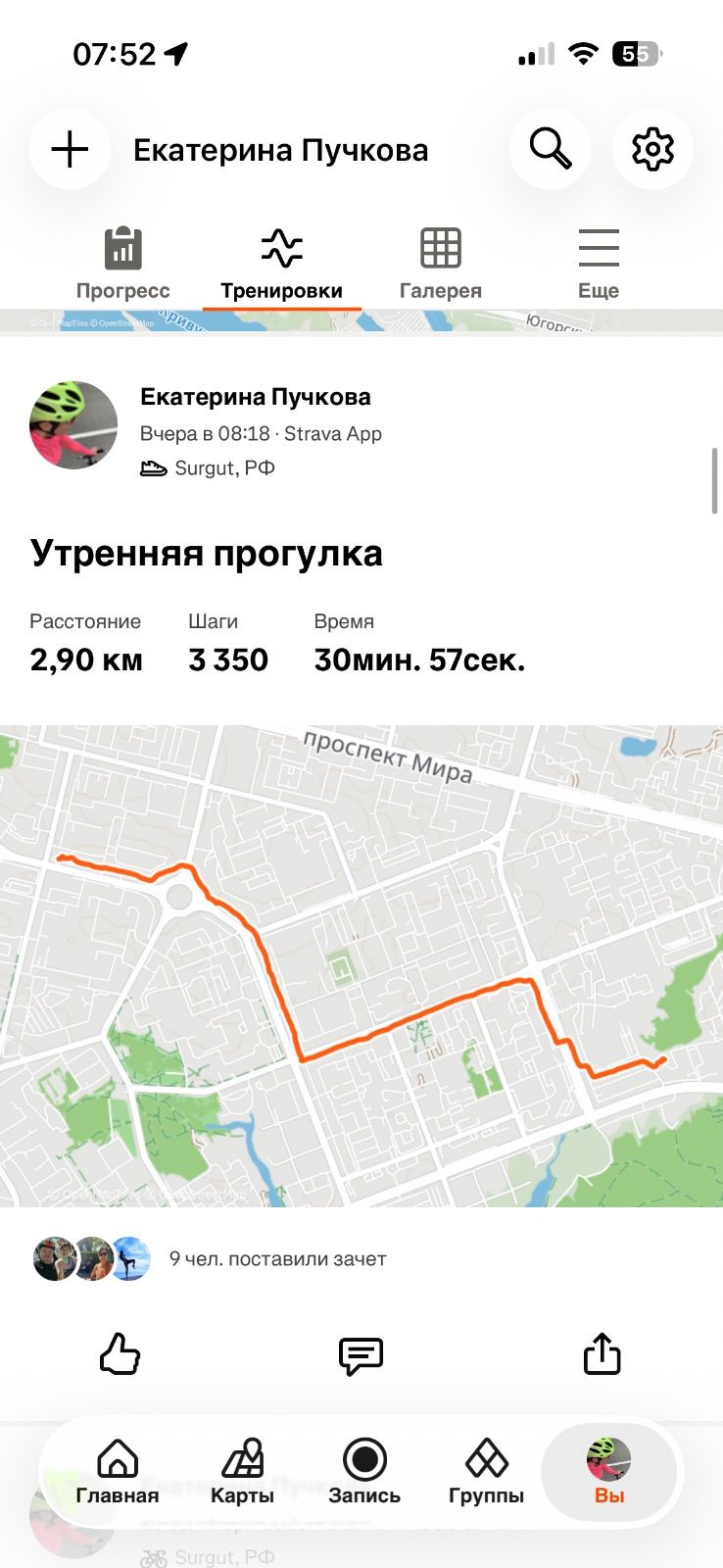The height and width of the screenshot is (1568, 723).
Task: View the 9 people who gave kudos
Action: 277,1258
